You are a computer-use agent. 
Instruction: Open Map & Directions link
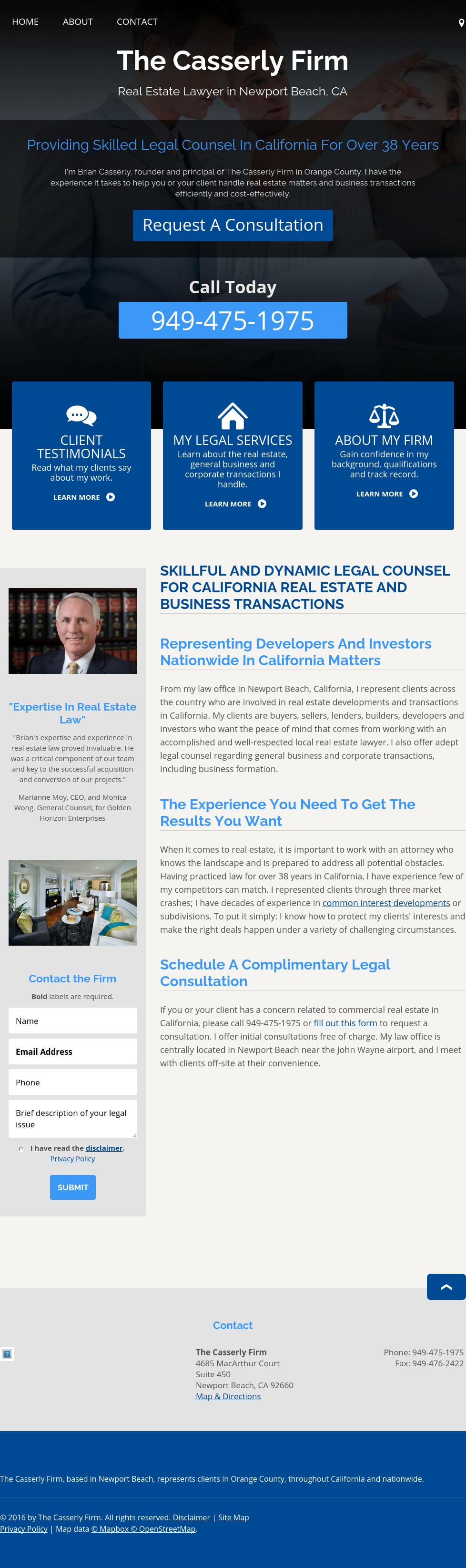pyautogui.click(x=228, y=1396)
